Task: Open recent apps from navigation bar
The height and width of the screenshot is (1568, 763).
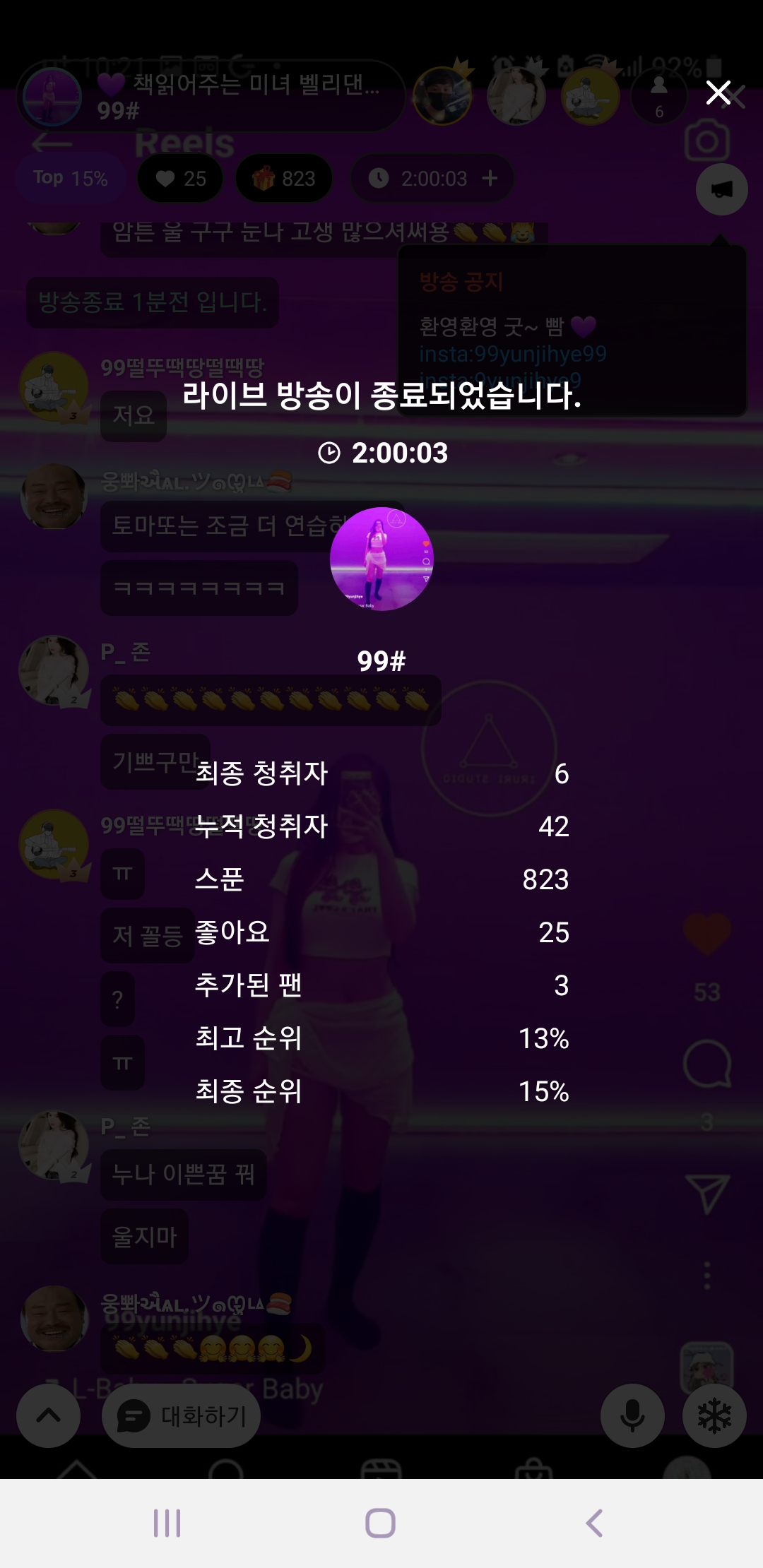Action: click(167, 1523)
